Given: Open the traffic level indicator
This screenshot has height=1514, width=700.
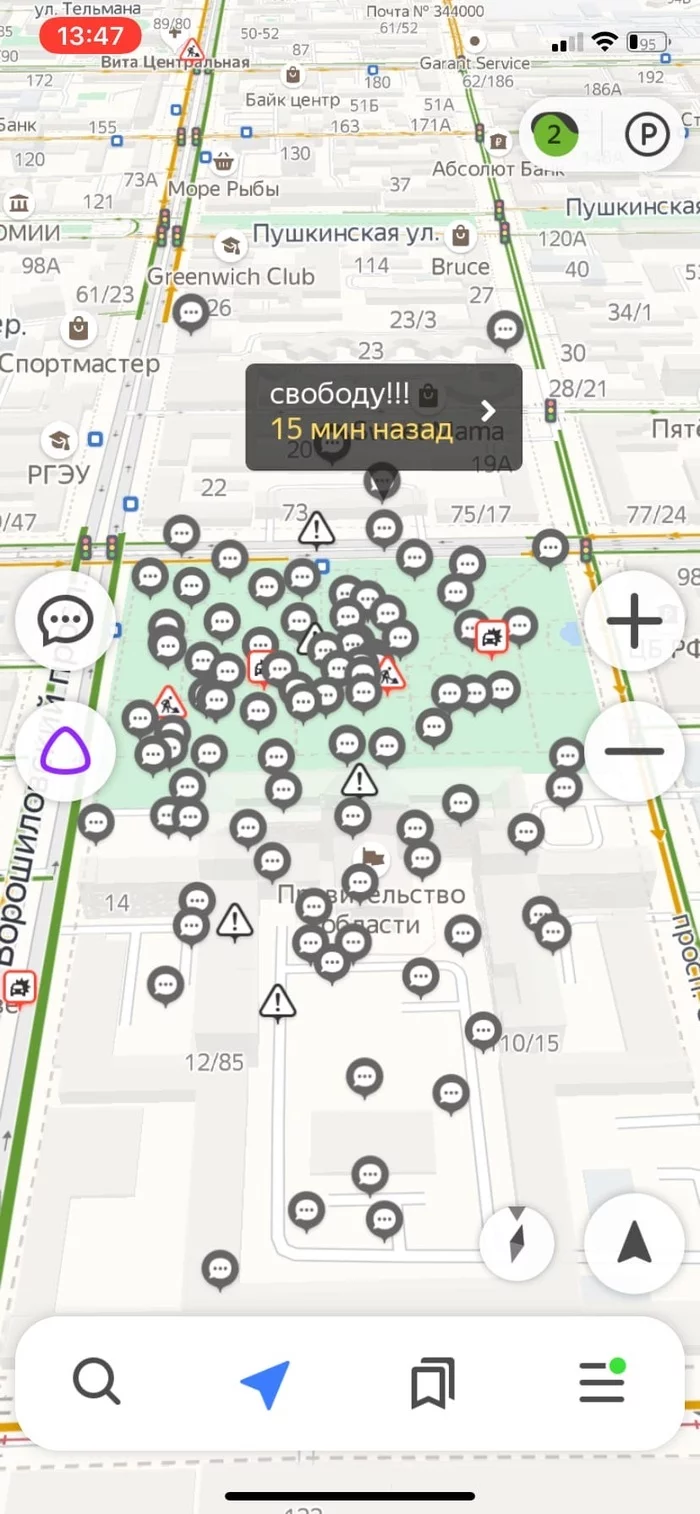Looking at the screenshot, I should 555,135.
